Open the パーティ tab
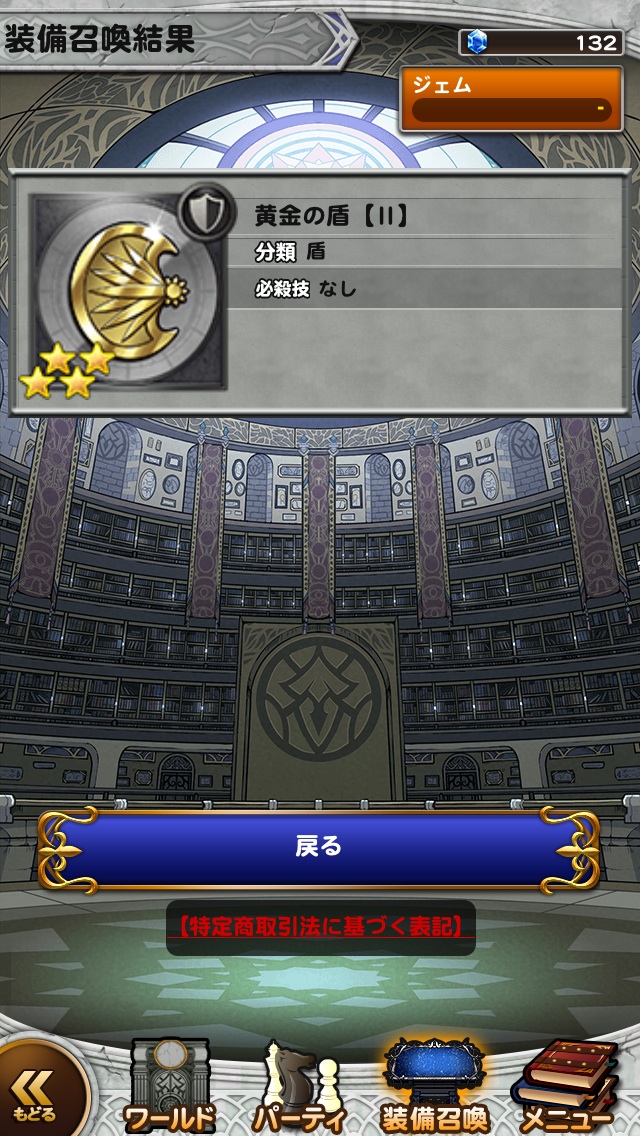Viewport: 640px width, 1136px height. pyautogui.click(x=299, y=1088)
